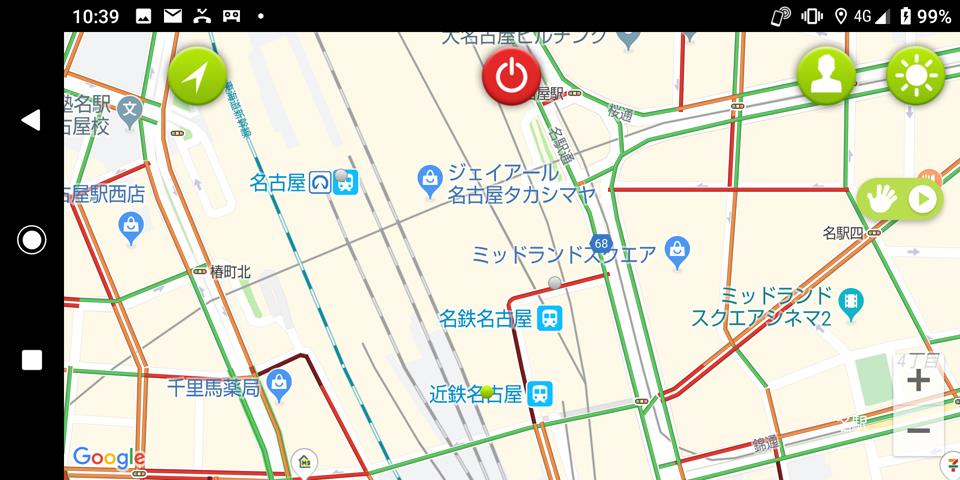This screenshot has height=480, width=960.
Task: Tap the green navigation arrow button
Action: [197, 75]
